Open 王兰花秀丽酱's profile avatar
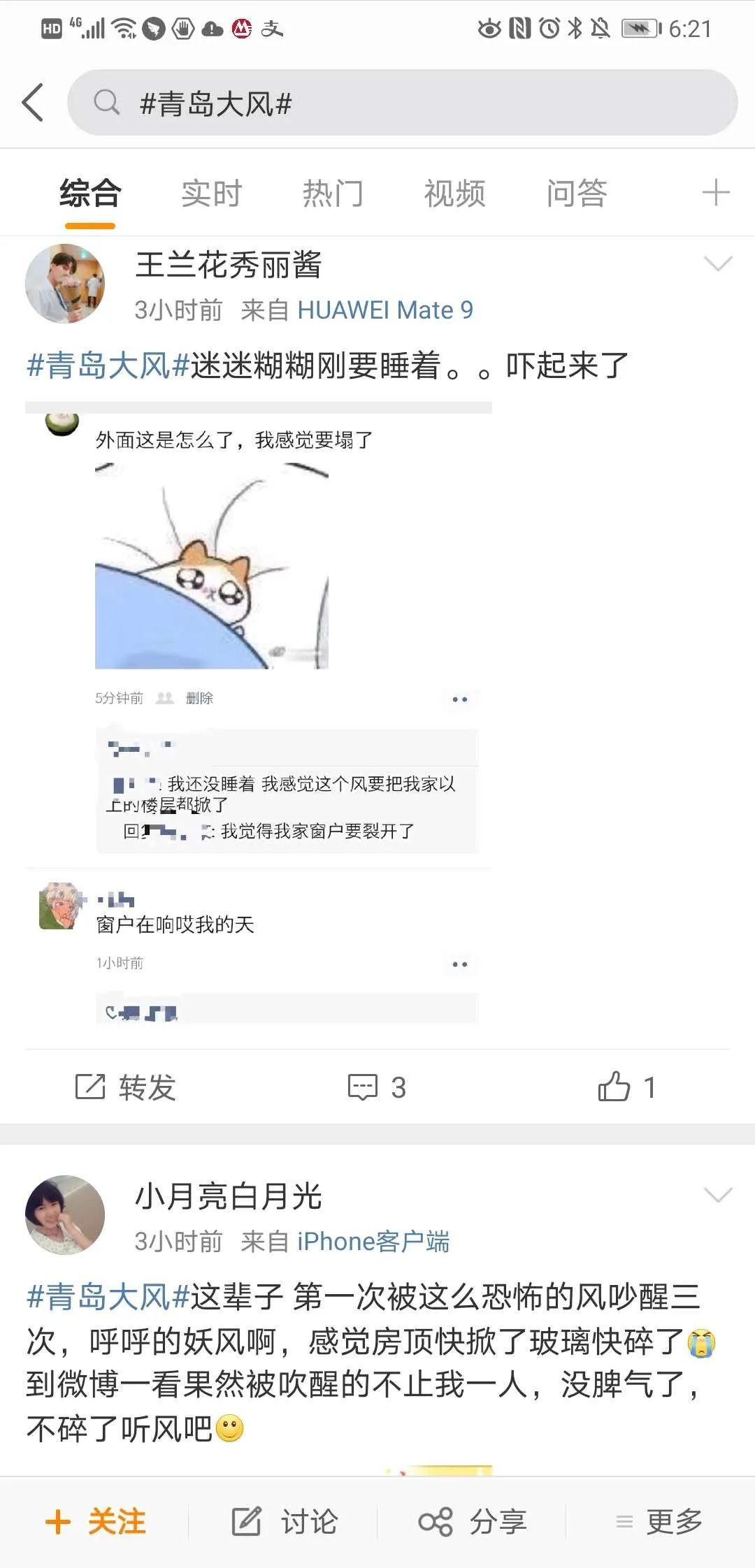This screenshot has width=755, height=1568. click(65, 284)
